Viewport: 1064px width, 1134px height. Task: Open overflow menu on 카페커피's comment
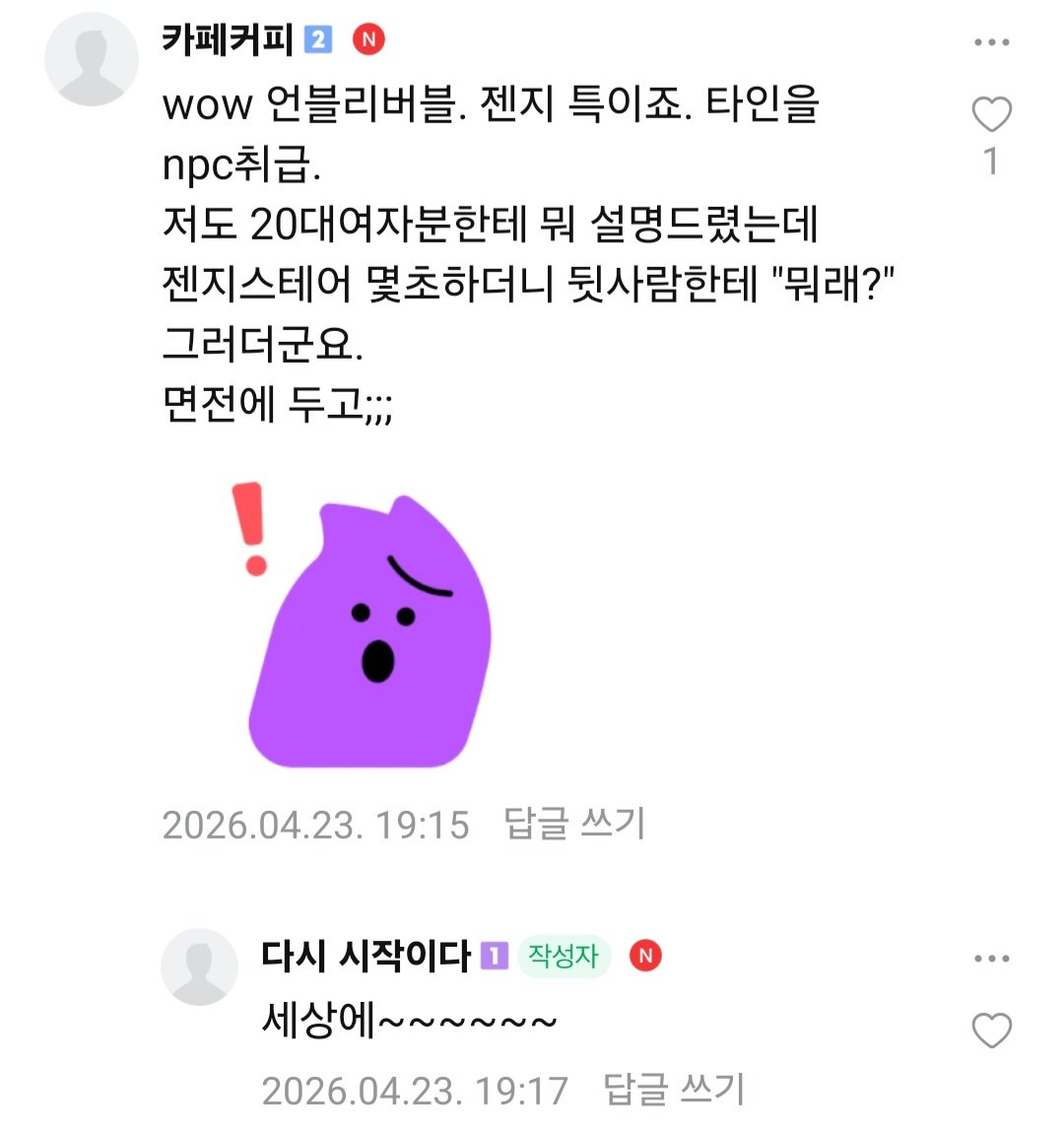click(x=991, y=42)
